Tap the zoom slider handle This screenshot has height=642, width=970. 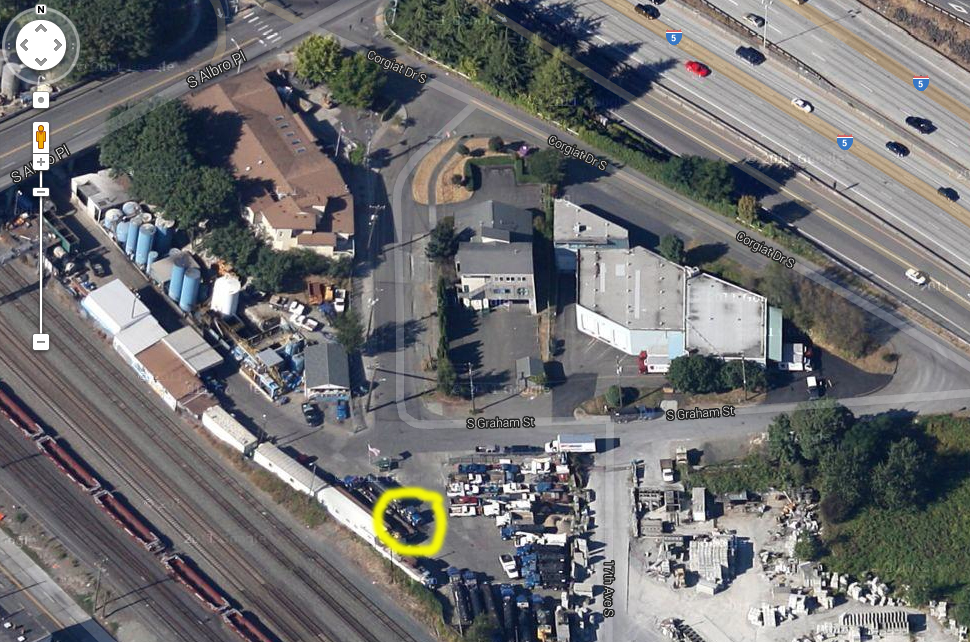coord(41,191)
